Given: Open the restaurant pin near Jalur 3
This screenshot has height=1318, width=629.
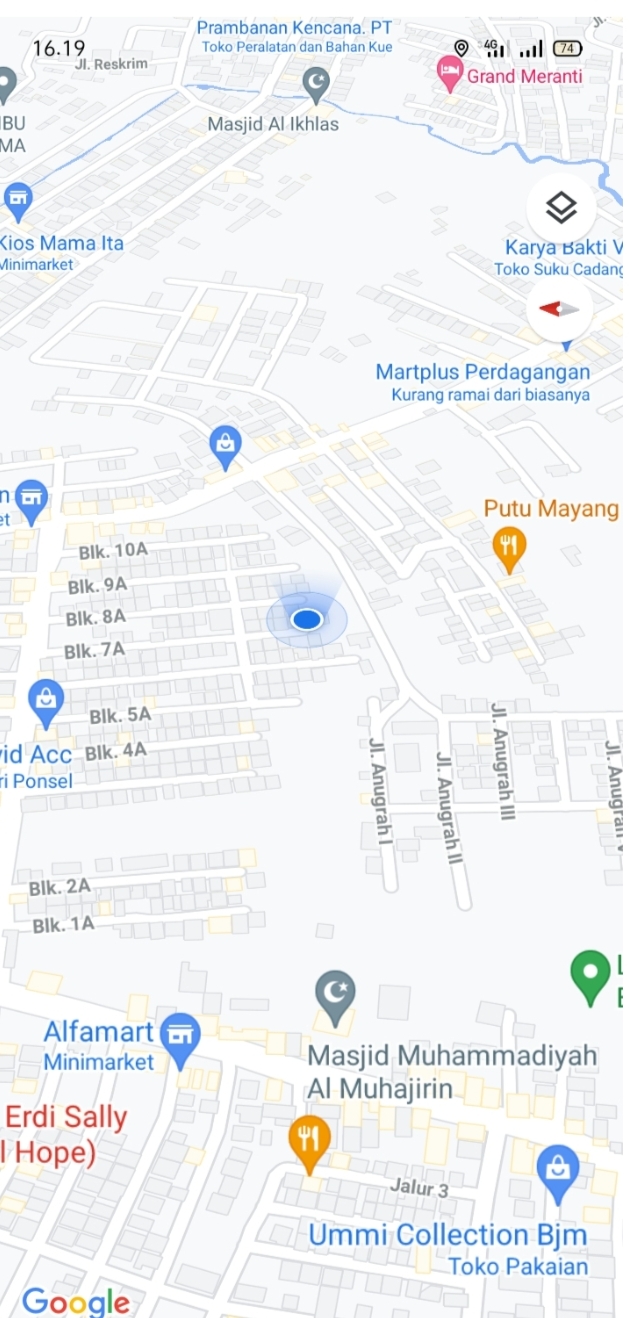Looking at the screenshot, I should point(309,1141).
